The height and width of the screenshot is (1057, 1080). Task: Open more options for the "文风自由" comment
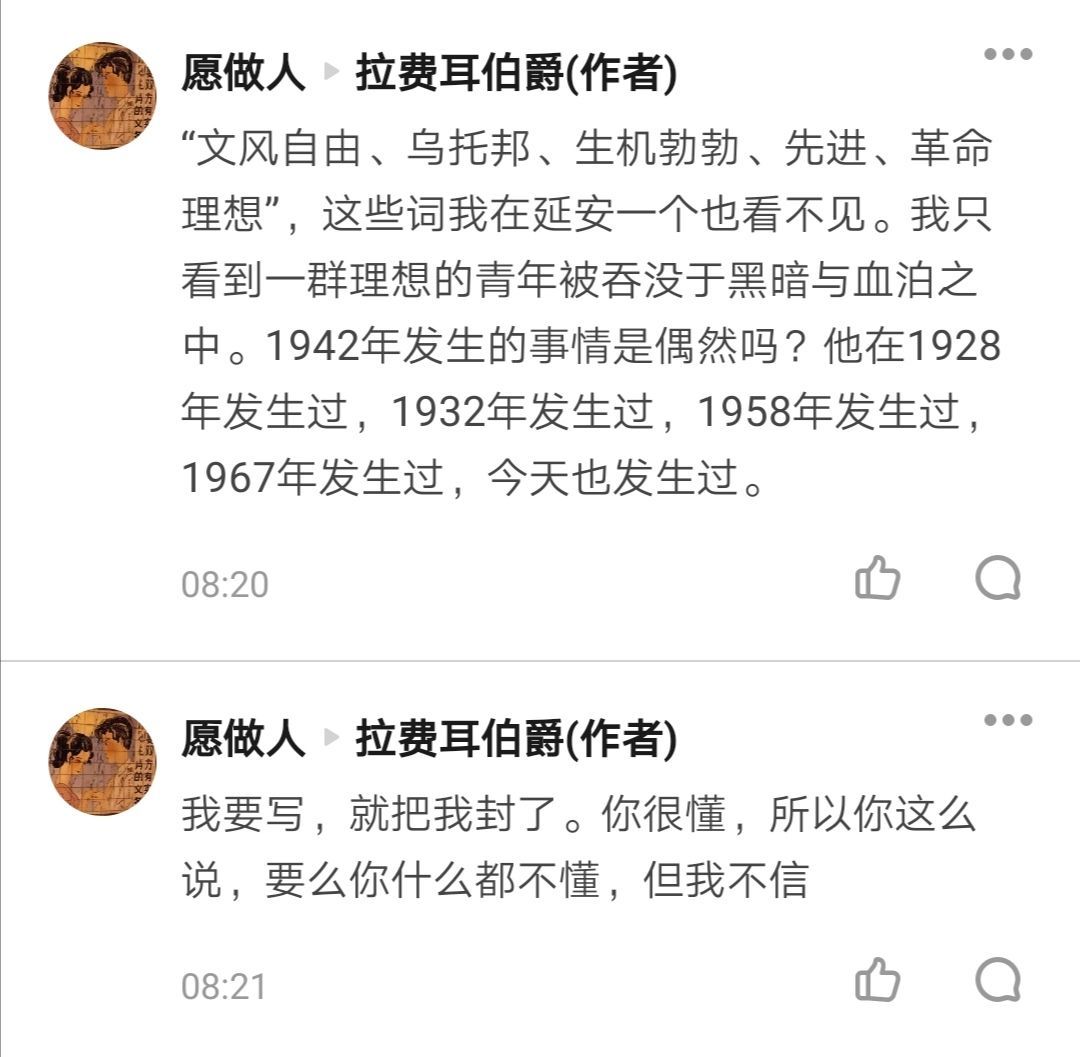pyautogui.click(x=1007, y=54)
